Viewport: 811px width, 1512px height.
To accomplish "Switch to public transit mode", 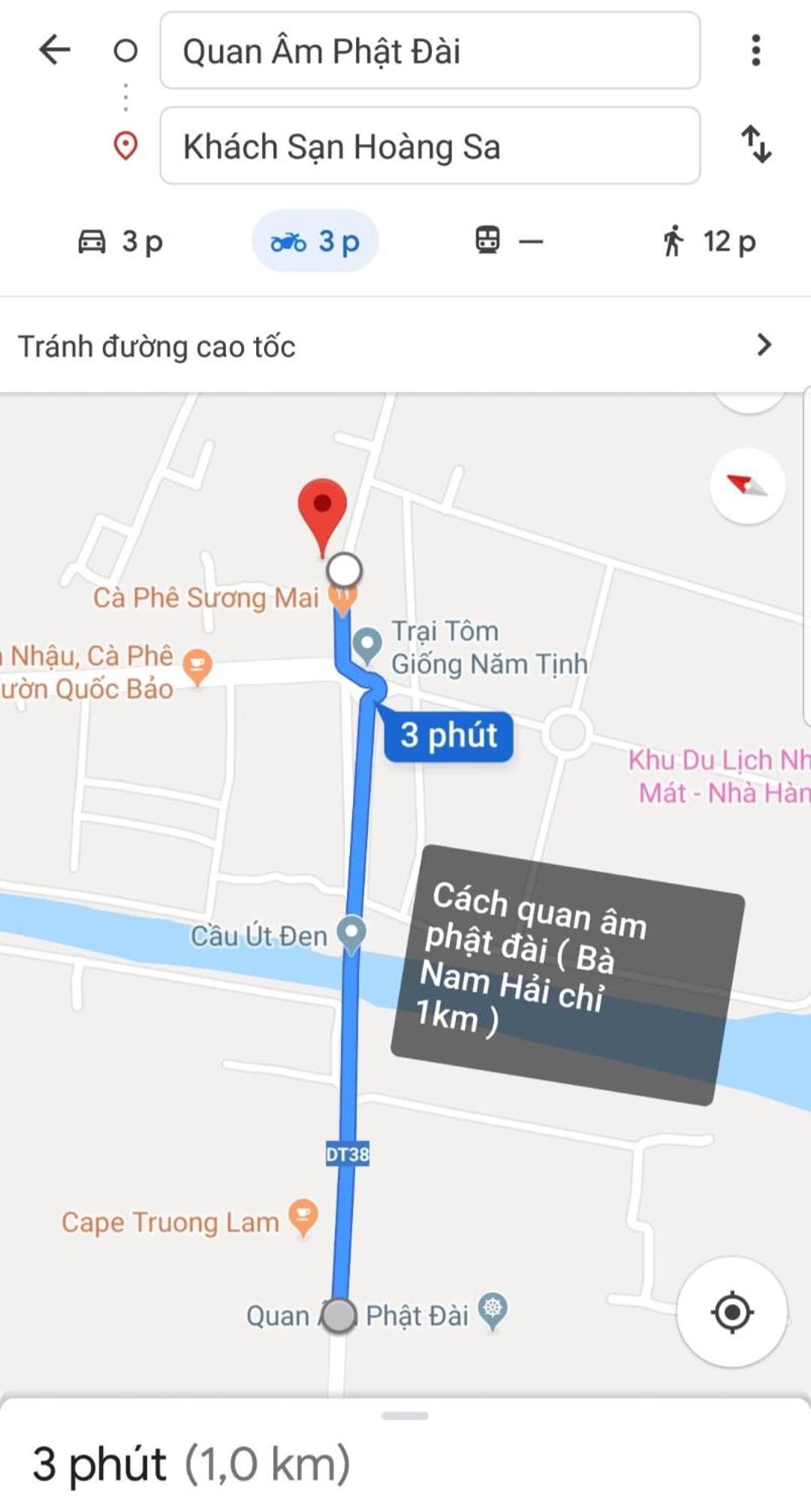I will pos(508,242).
